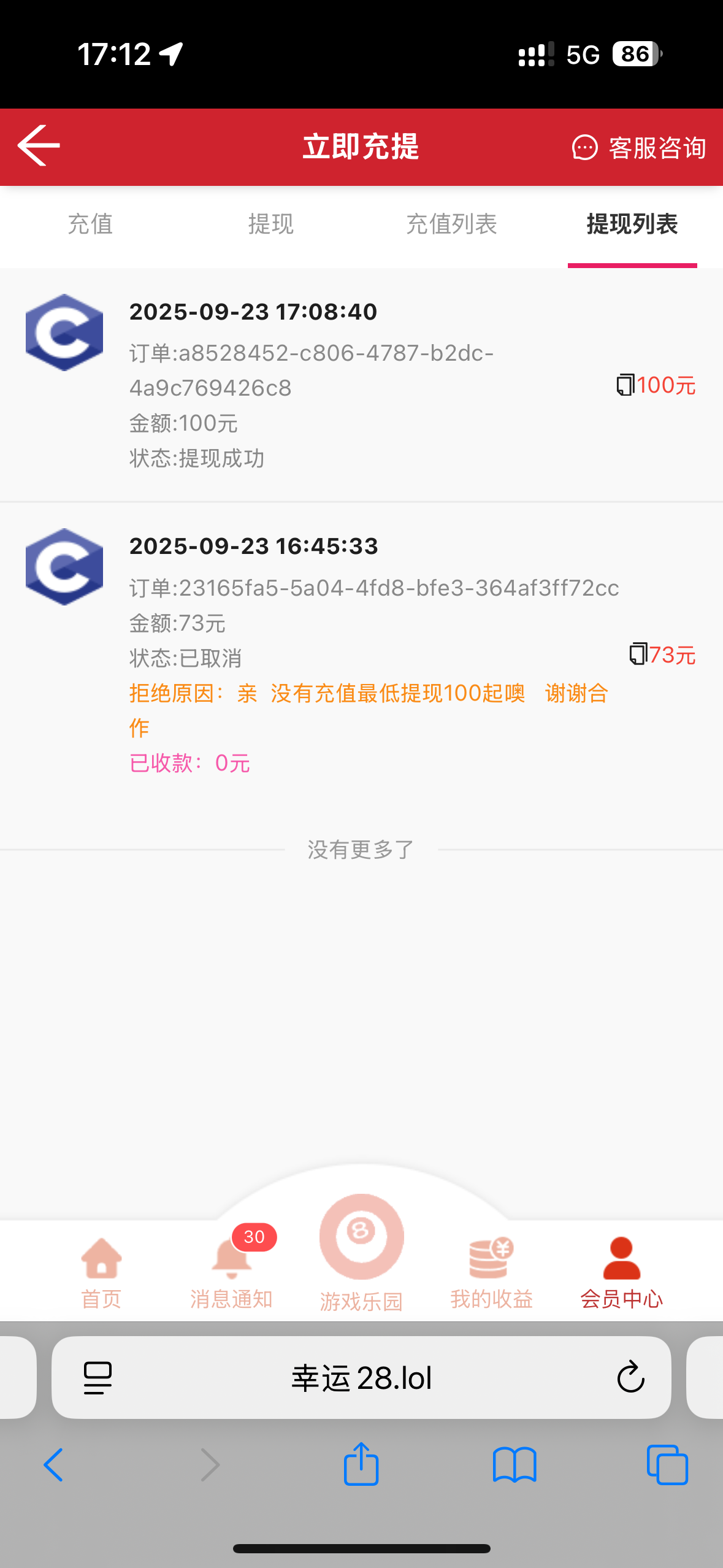Switch to the 提现 tab
The height and width of the screenshot is (1568, 723).
pos(270,224)
